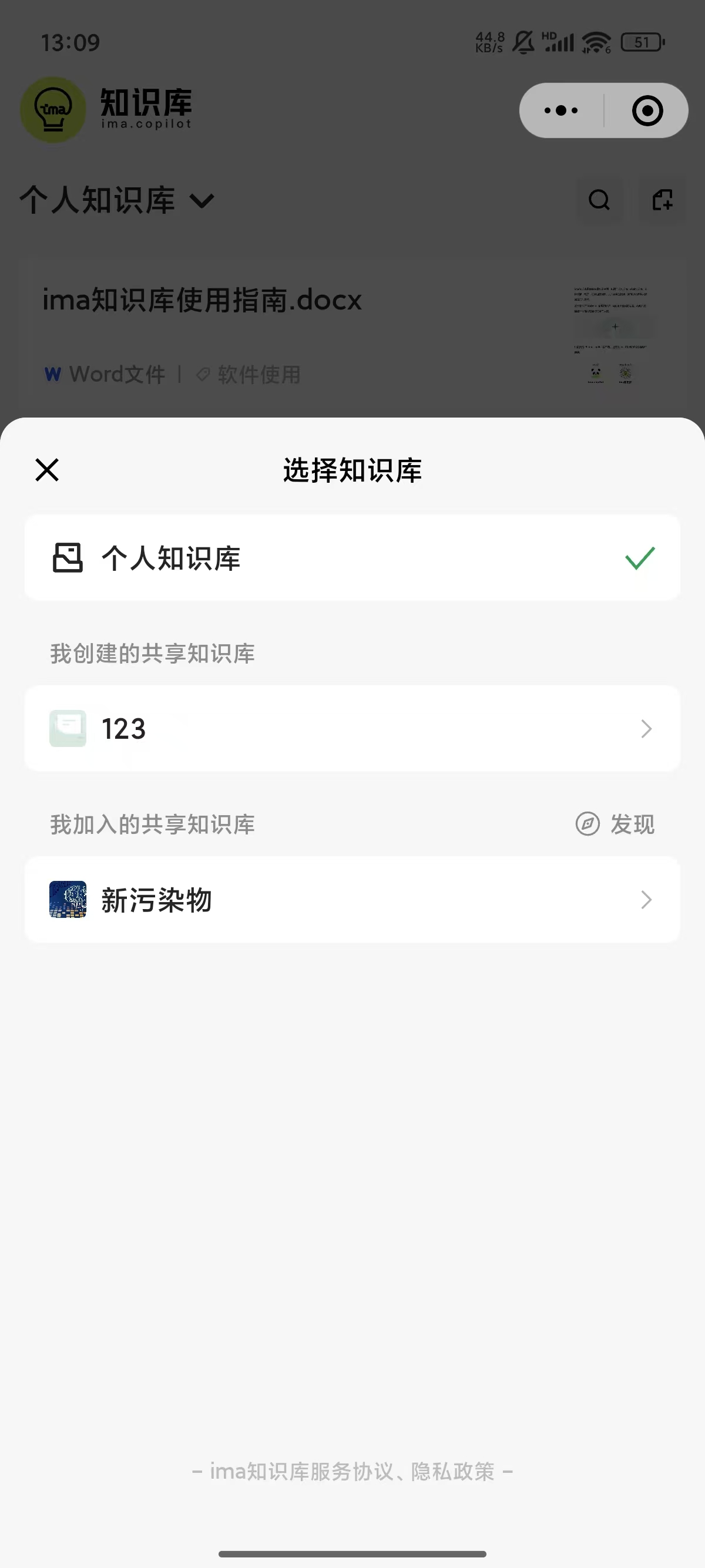Dismiss the selector with the X button
This screenshot has height=1568, width=705.
click(x=47, y=470)
